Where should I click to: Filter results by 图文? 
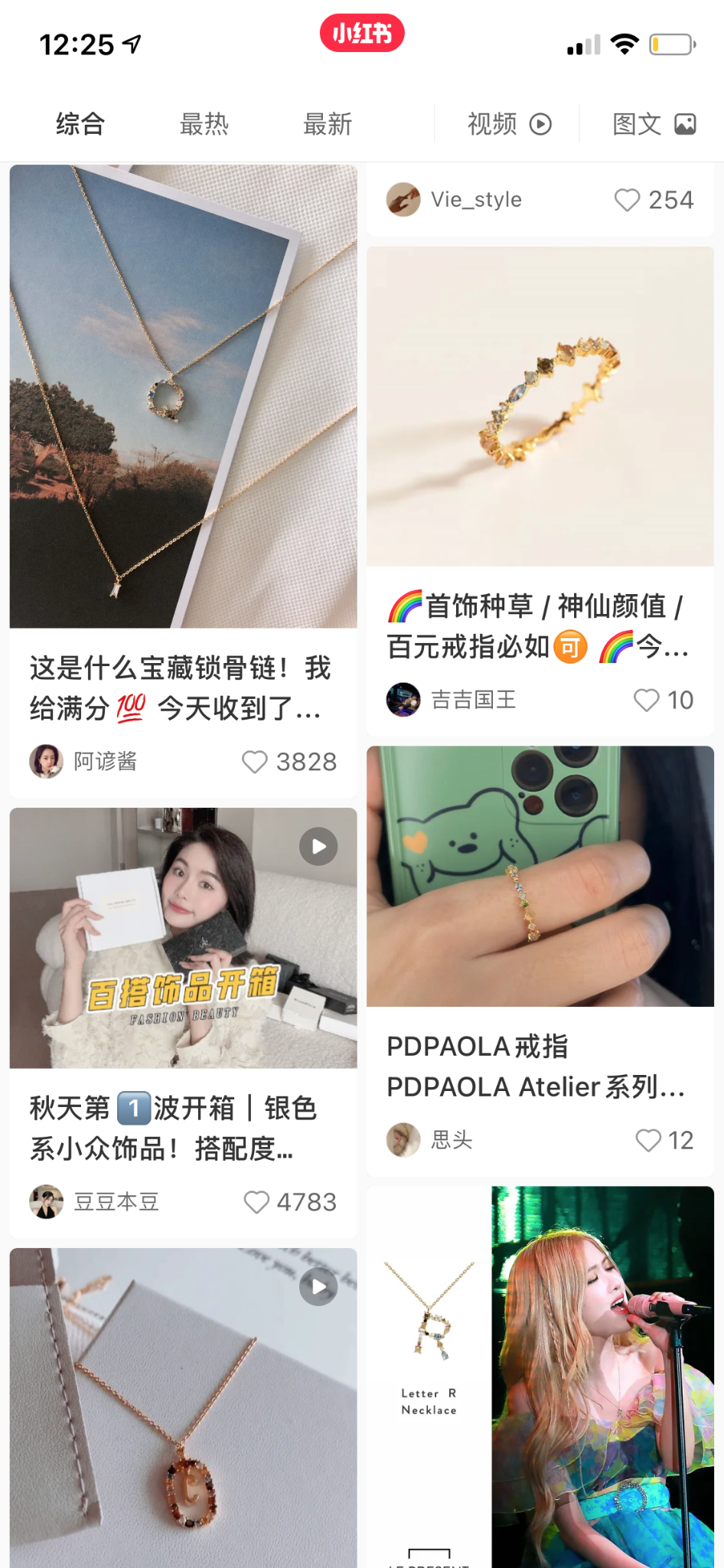pyautogui.click(x=654, y=124)
